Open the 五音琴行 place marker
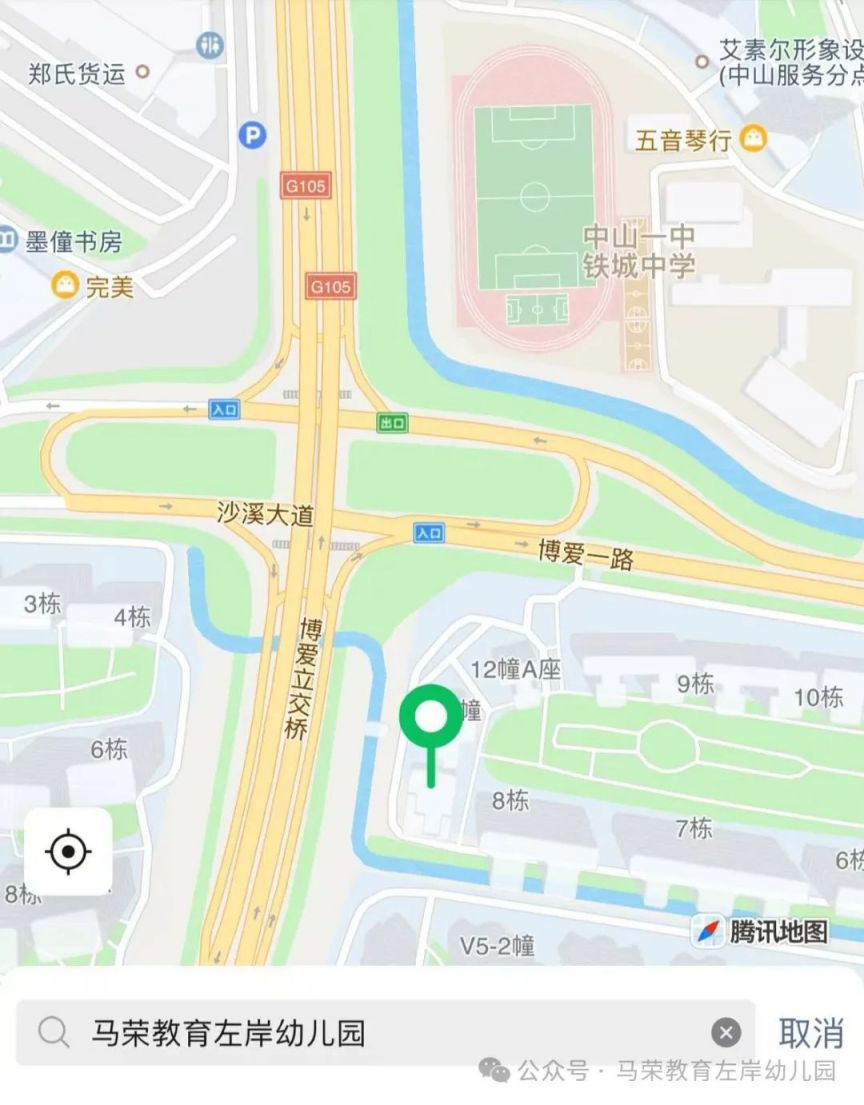 753,139
